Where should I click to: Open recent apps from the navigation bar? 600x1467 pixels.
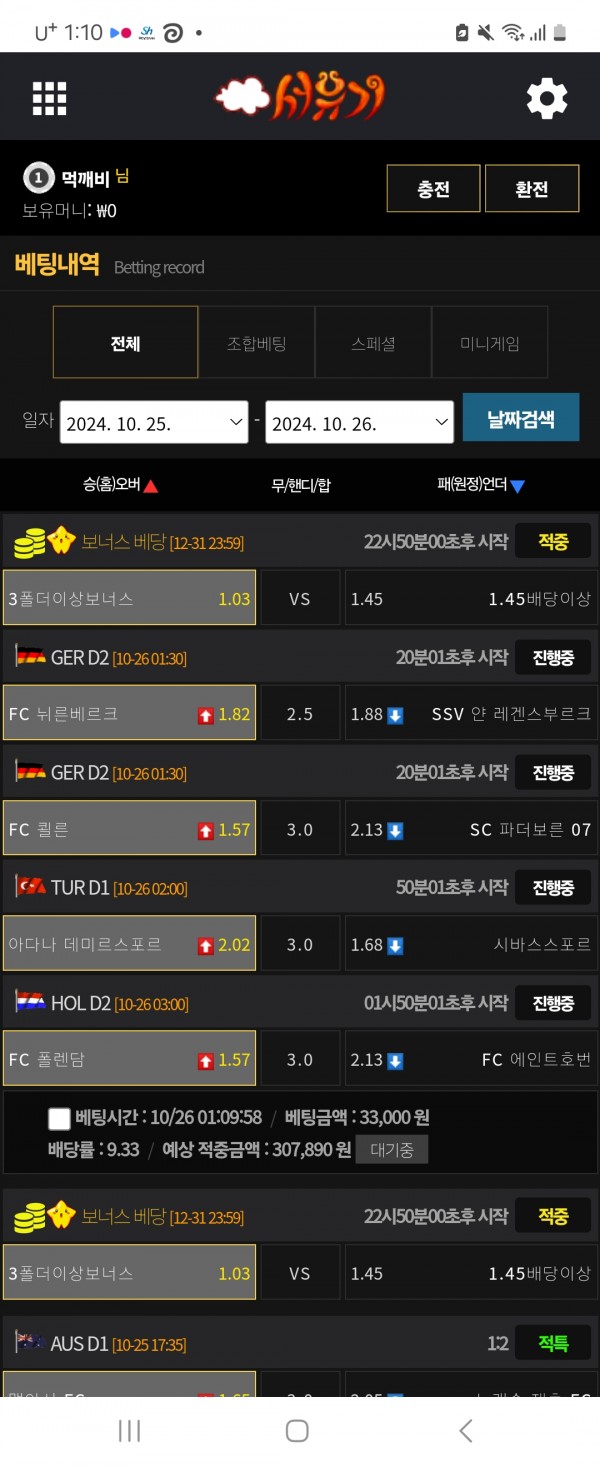click(129, 1431)
